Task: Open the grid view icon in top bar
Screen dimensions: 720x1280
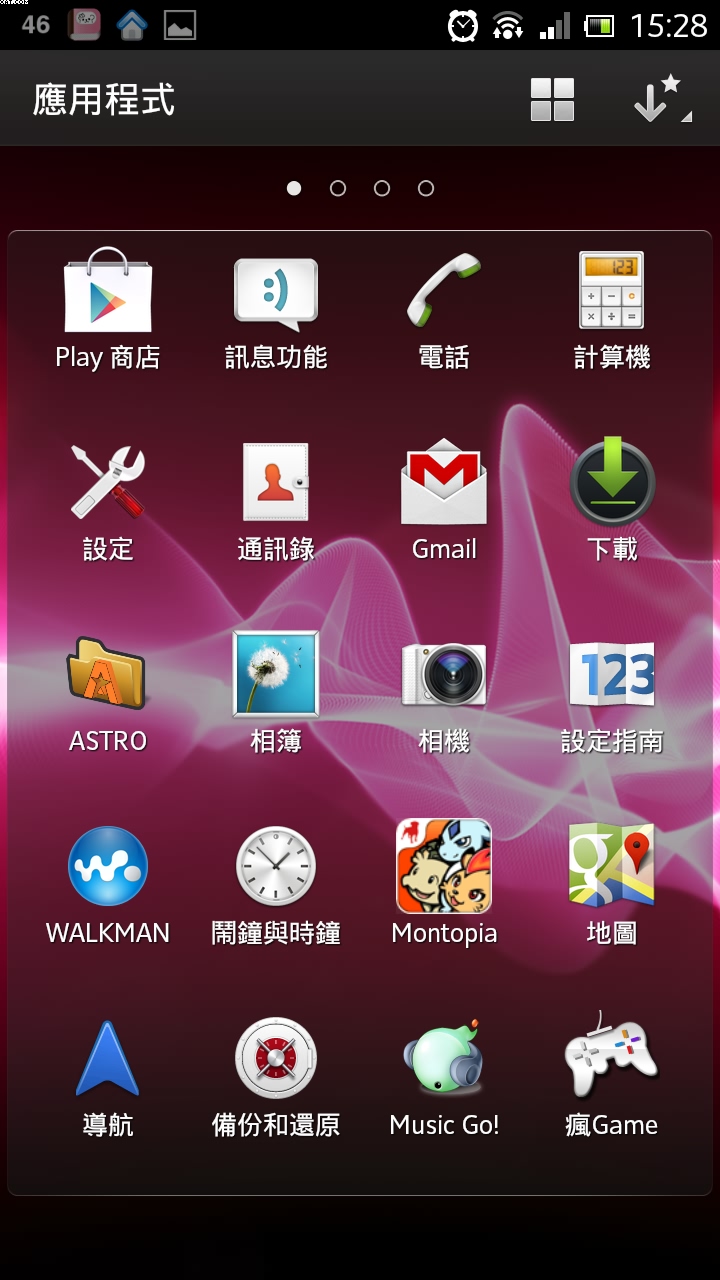Action: pos(552,100)
